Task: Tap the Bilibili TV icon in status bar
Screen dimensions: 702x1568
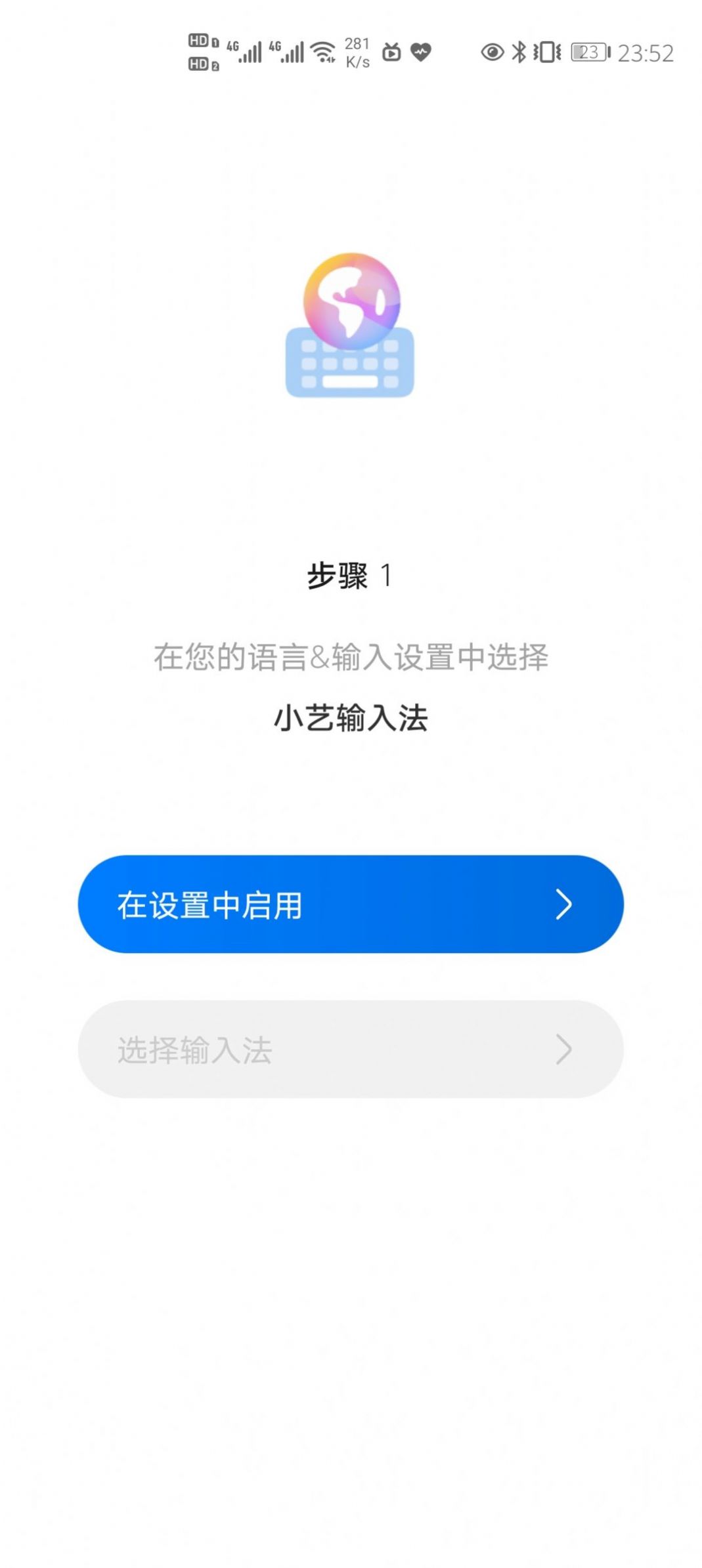Action: pos(391,51)
